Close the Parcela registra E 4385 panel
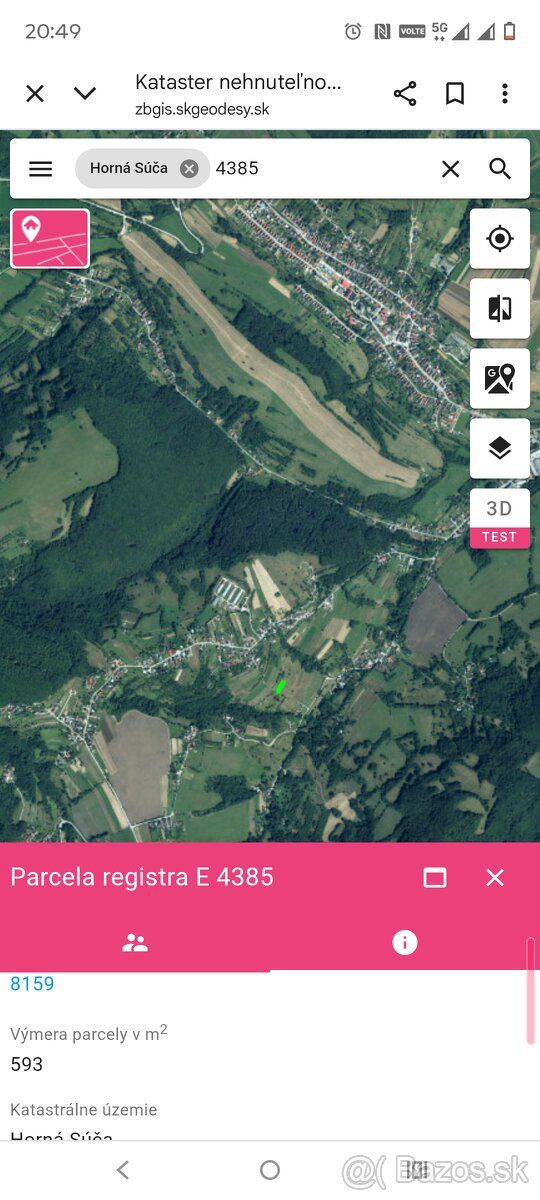Screen dimensions: 540x1200 [495, 877]
